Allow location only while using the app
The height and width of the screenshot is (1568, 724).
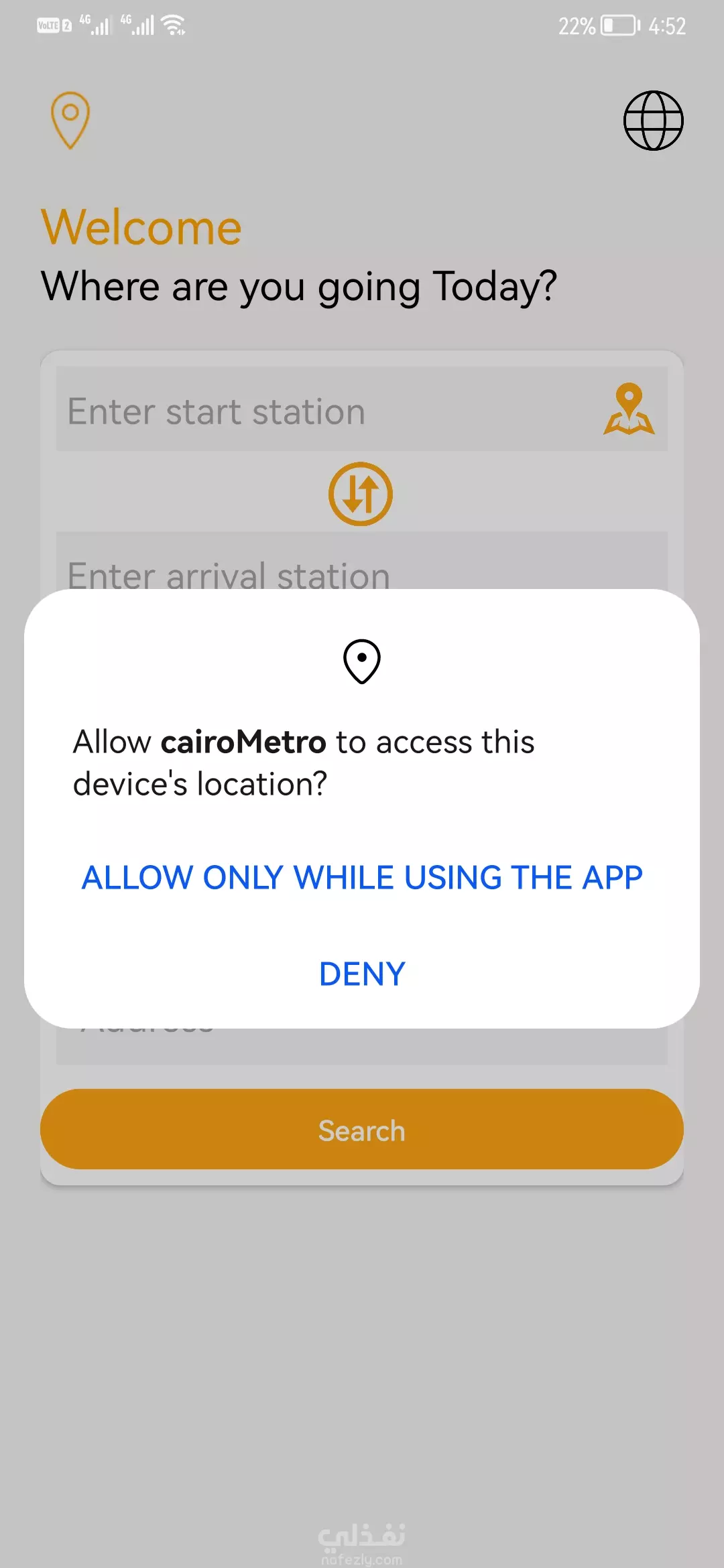coord(362,877)
